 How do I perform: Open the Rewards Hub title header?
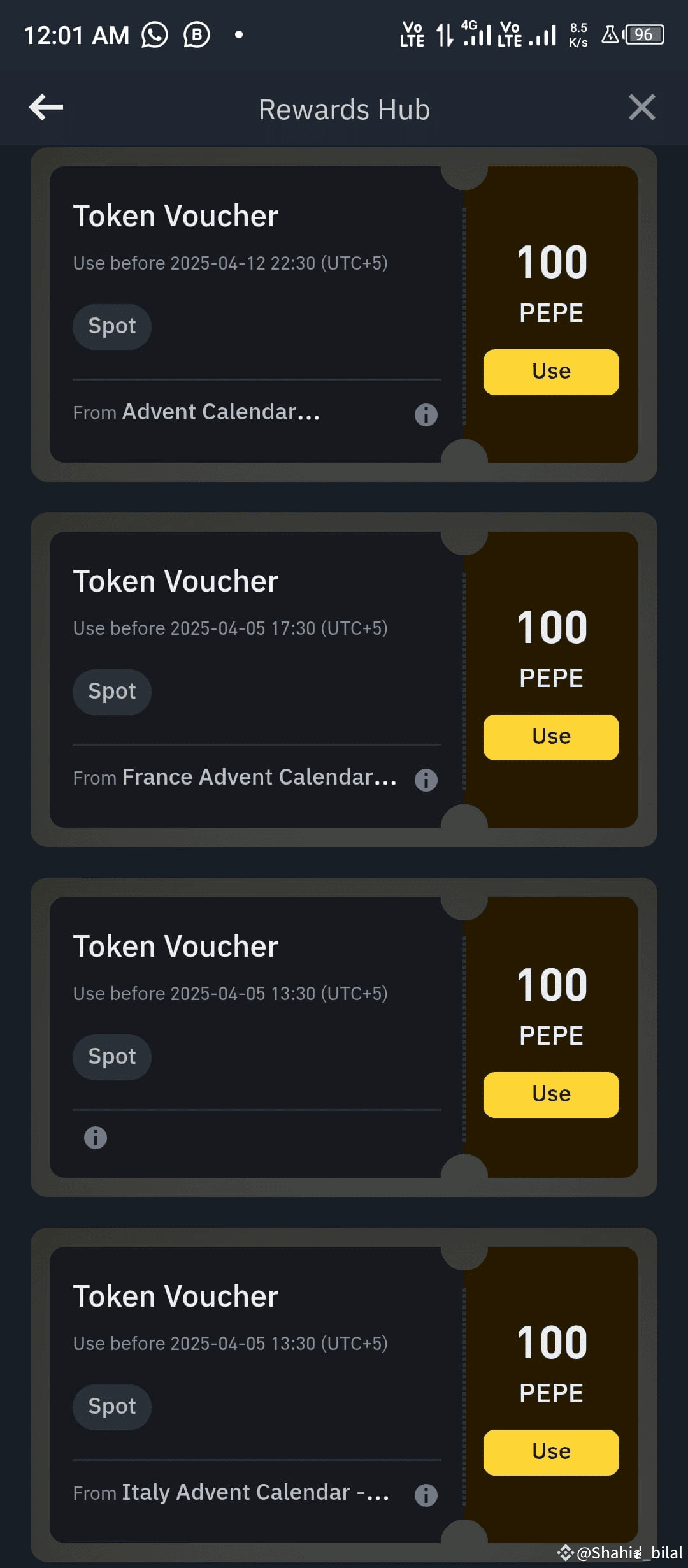tap(343, 108)
